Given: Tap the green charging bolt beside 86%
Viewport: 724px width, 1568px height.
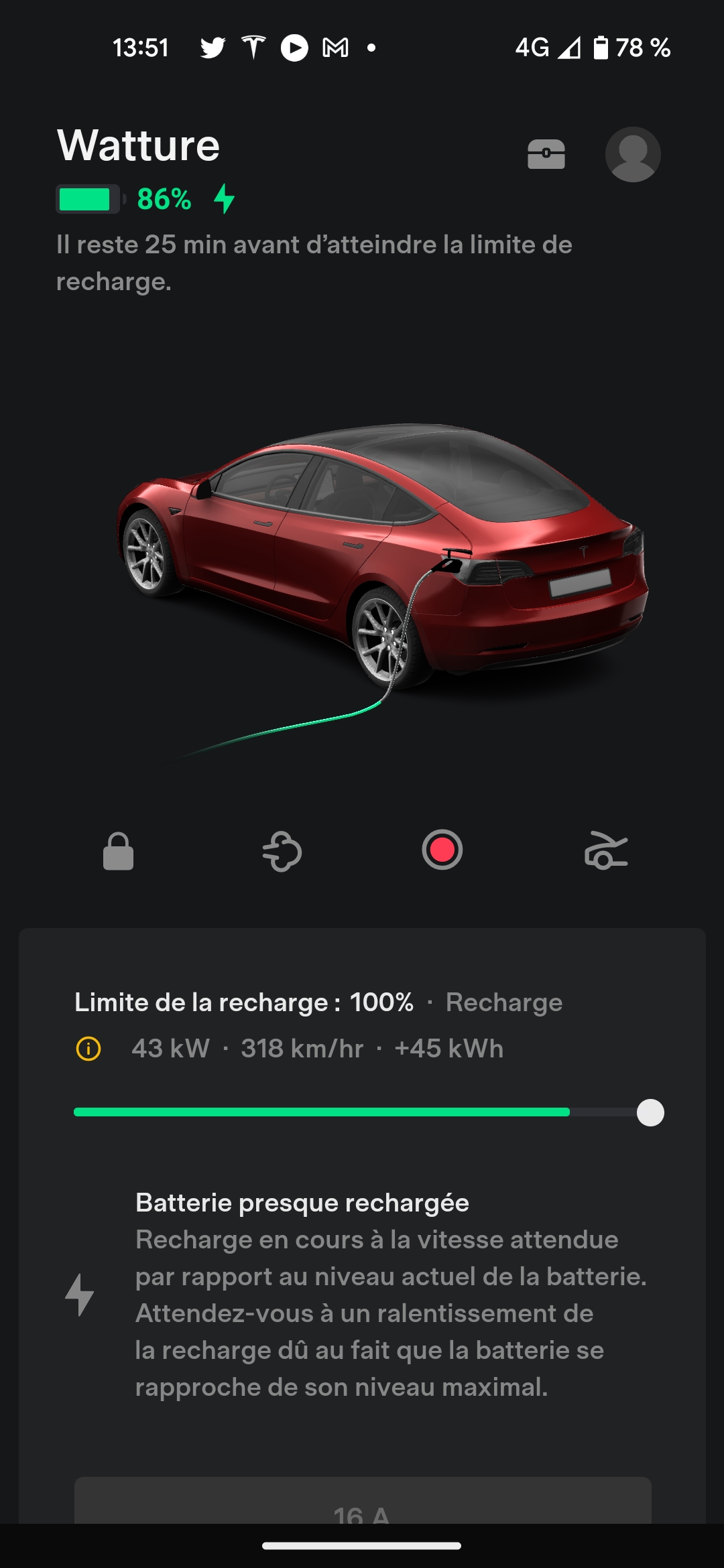Looking at the screenshot, I should pos(224,199).
